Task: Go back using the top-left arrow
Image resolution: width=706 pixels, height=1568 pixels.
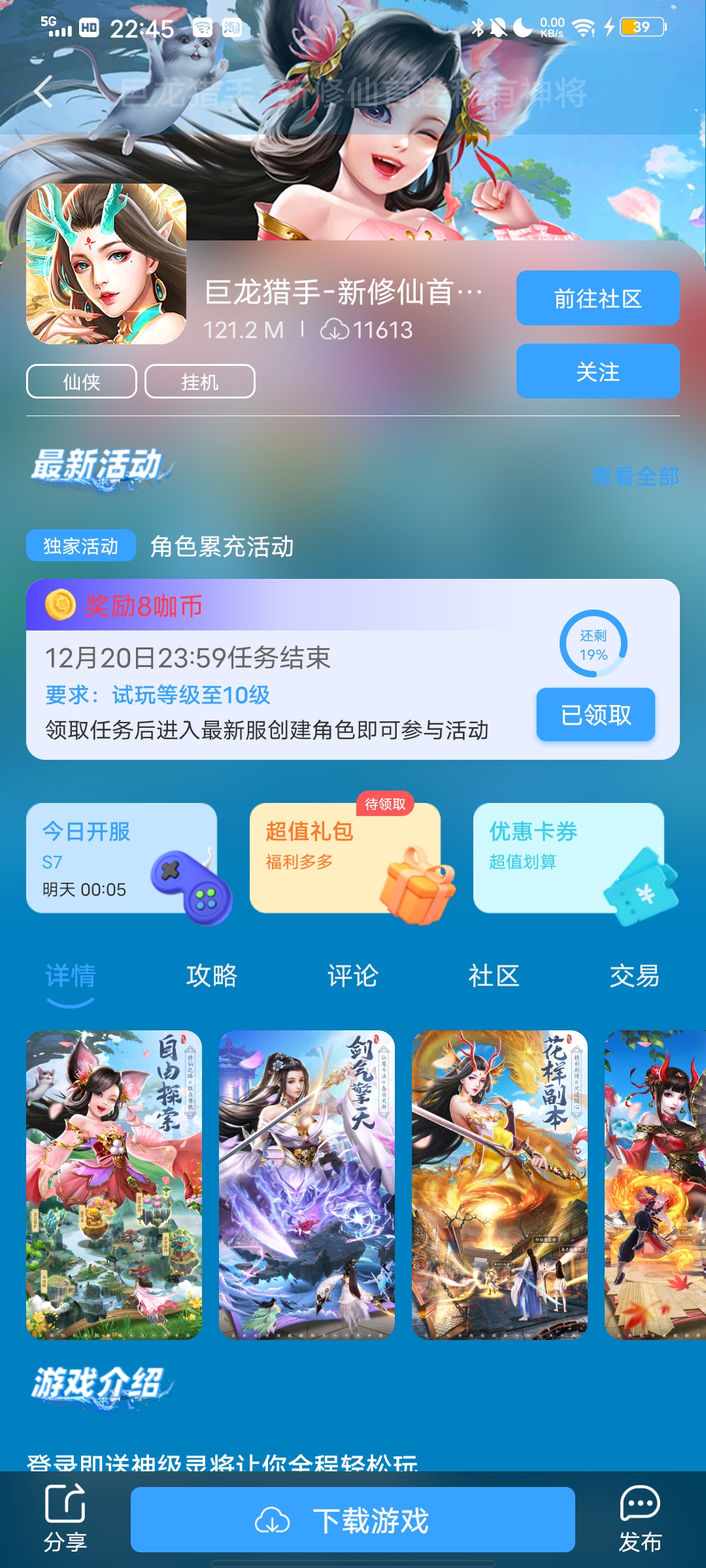Action: tap(43, 91)
